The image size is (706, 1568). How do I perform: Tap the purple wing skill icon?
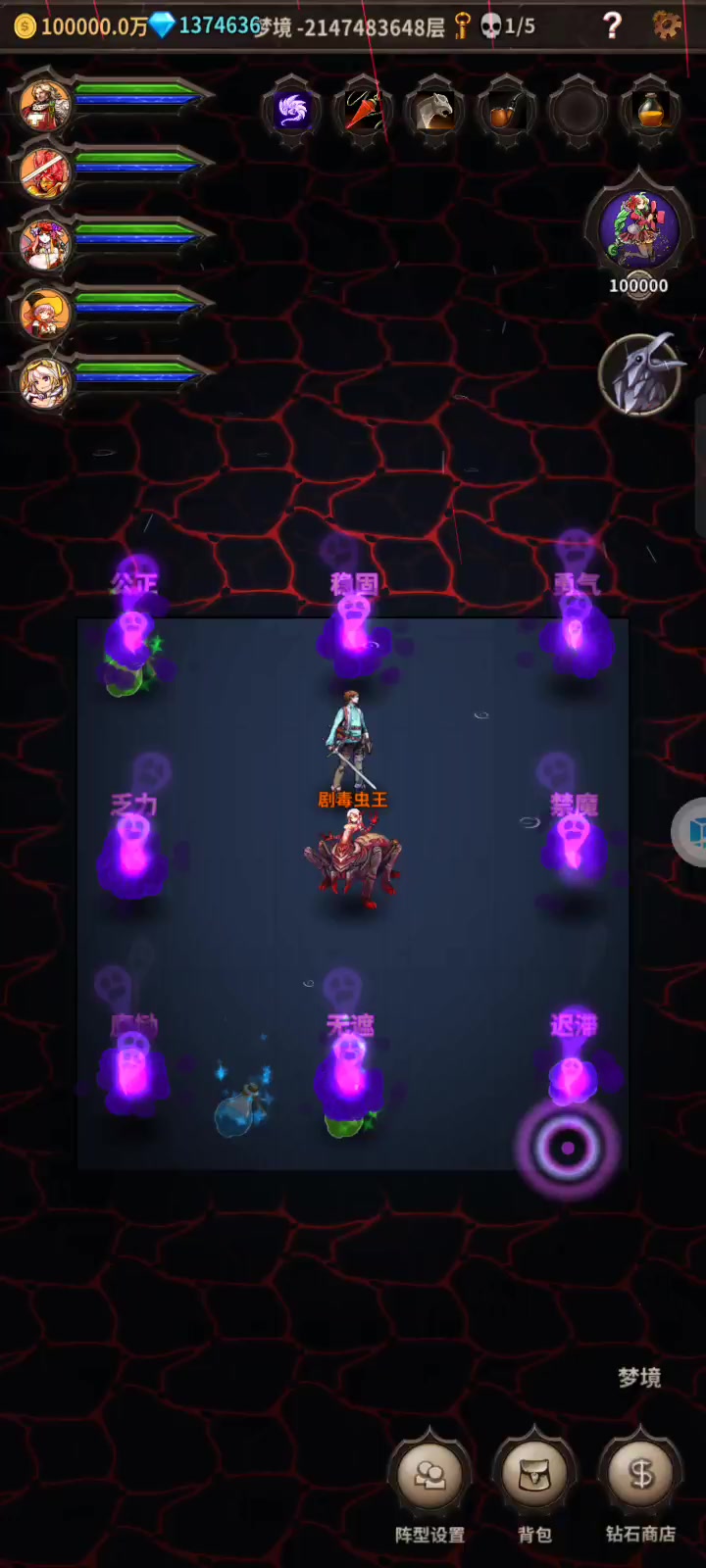[291, 111]
